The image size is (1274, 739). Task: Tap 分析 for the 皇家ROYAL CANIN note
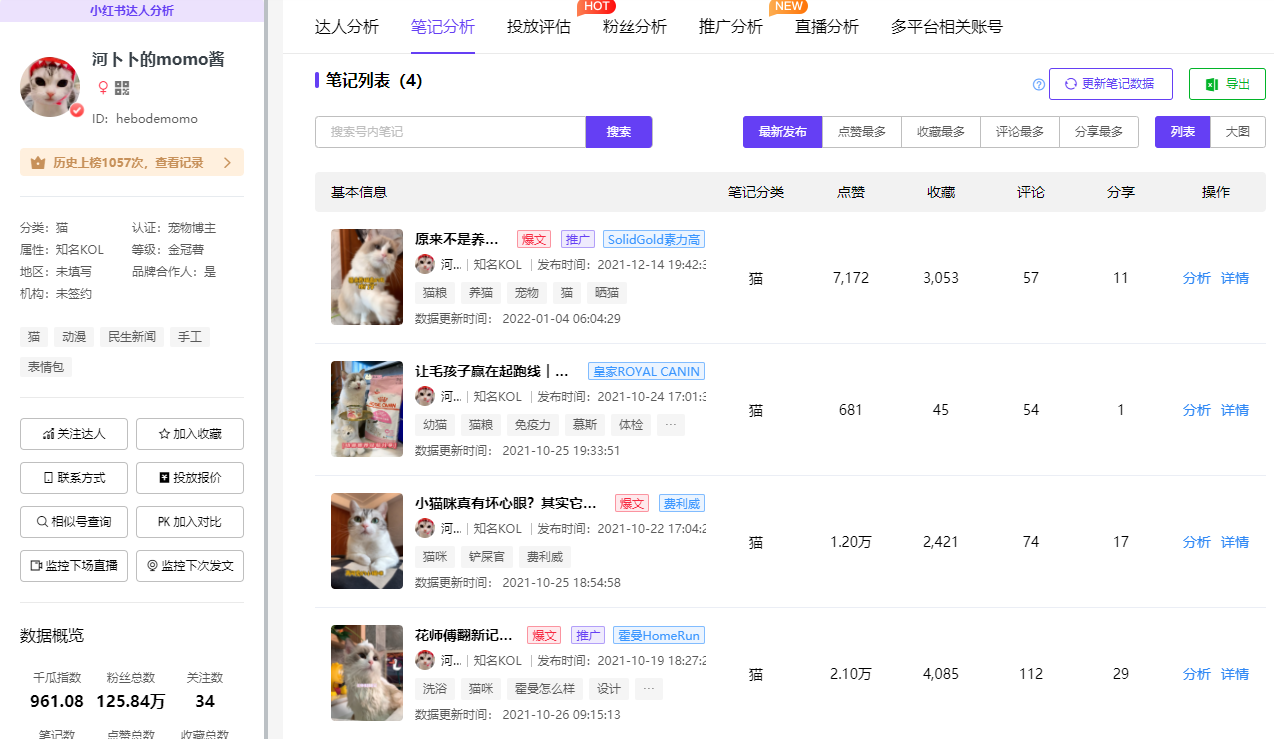pyautogui.click(x=1196, y=410)
